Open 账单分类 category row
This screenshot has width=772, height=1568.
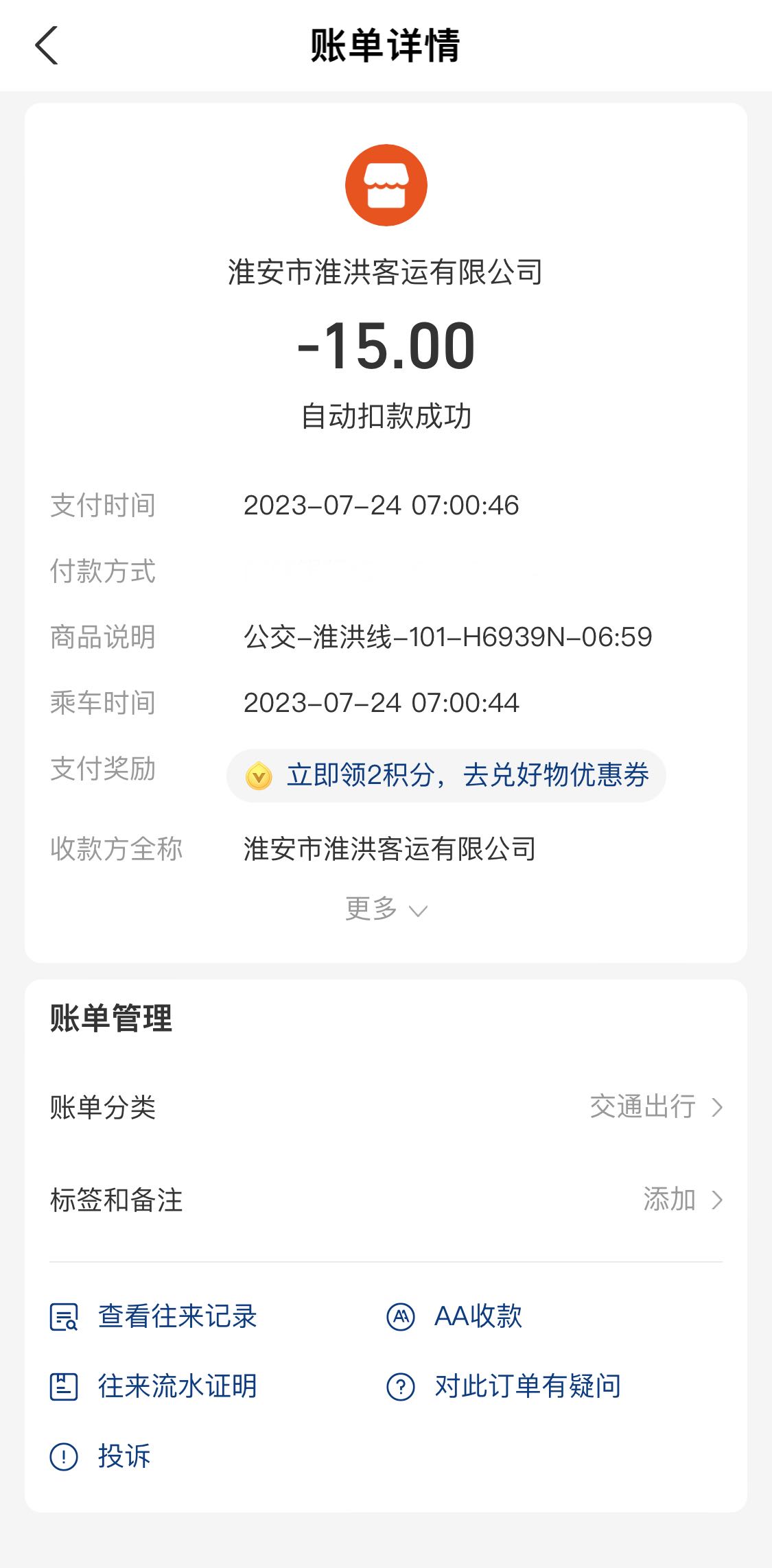pos(386,1107)
